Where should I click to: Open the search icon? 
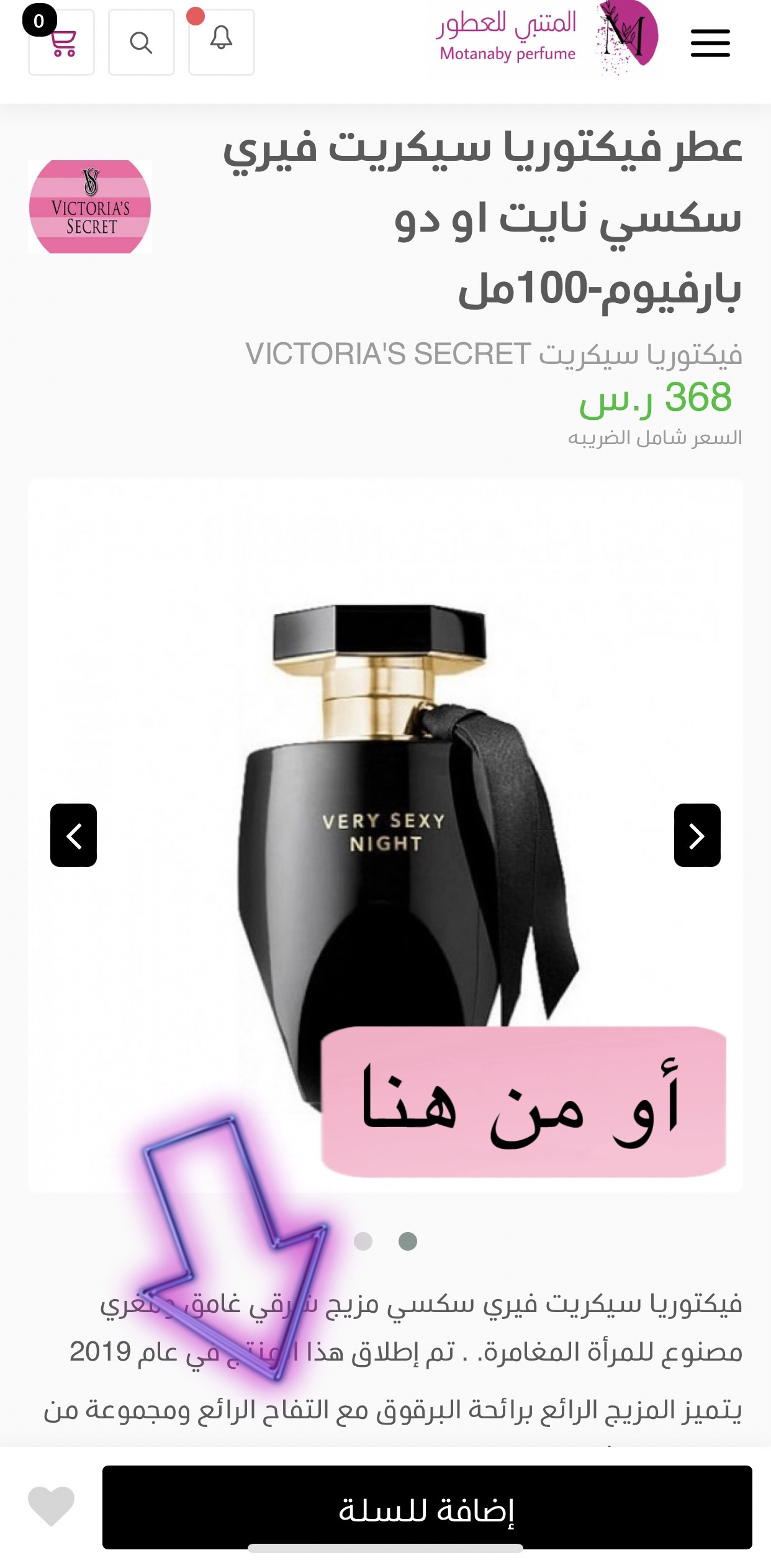point(141,42)
